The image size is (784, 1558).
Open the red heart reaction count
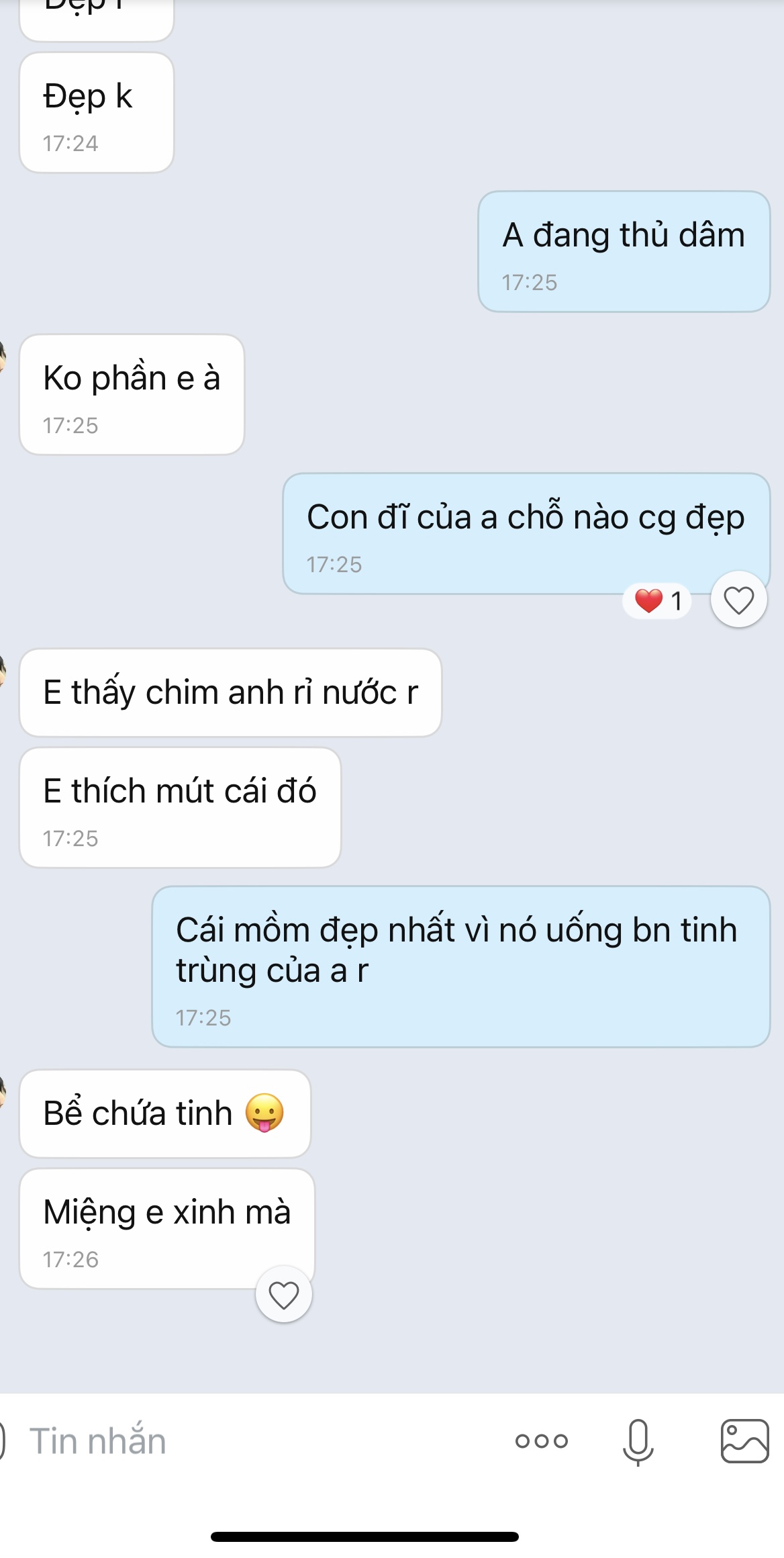point(658,600)
